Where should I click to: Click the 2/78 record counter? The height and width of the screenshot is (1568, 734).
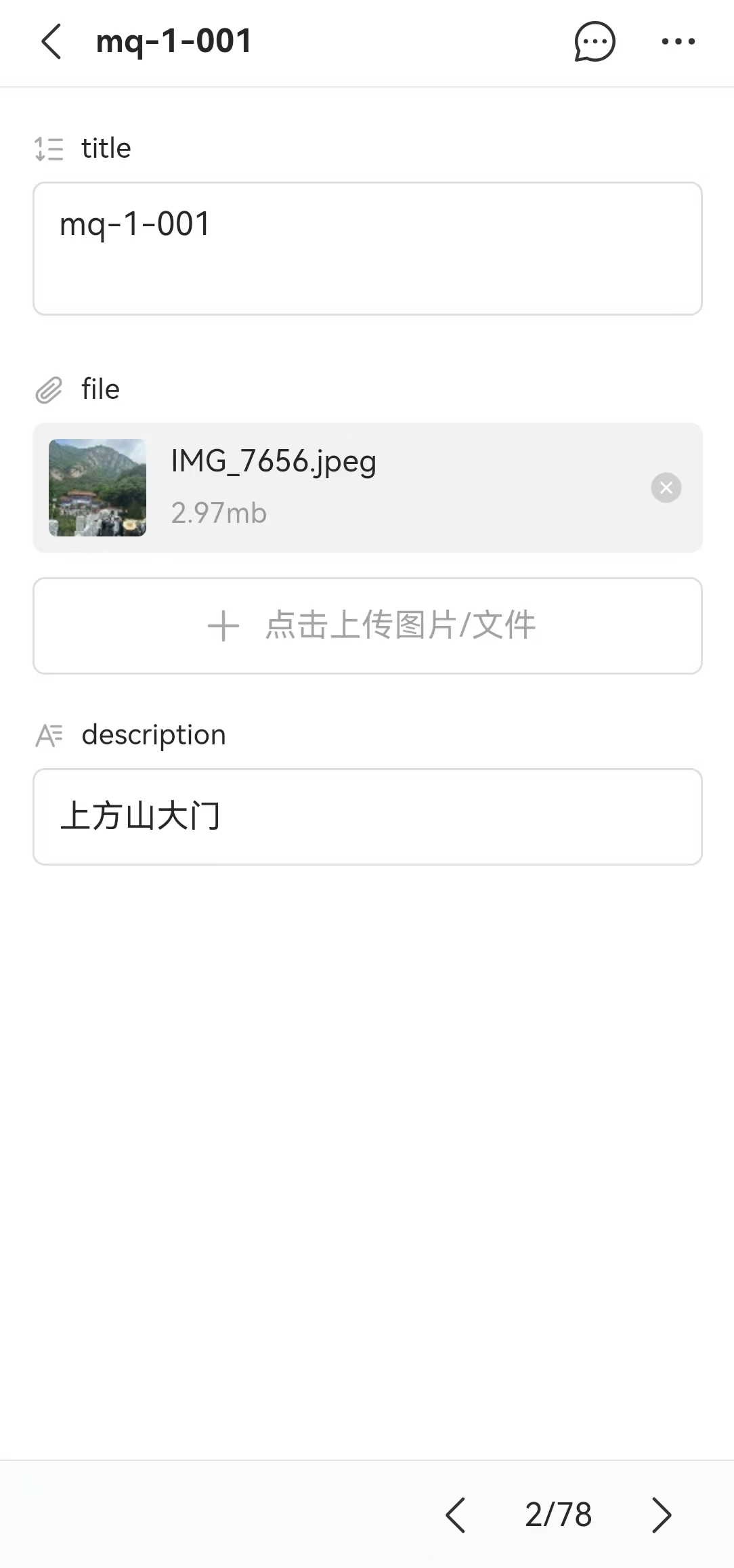pyautogui.click(x=558, y=1516)
